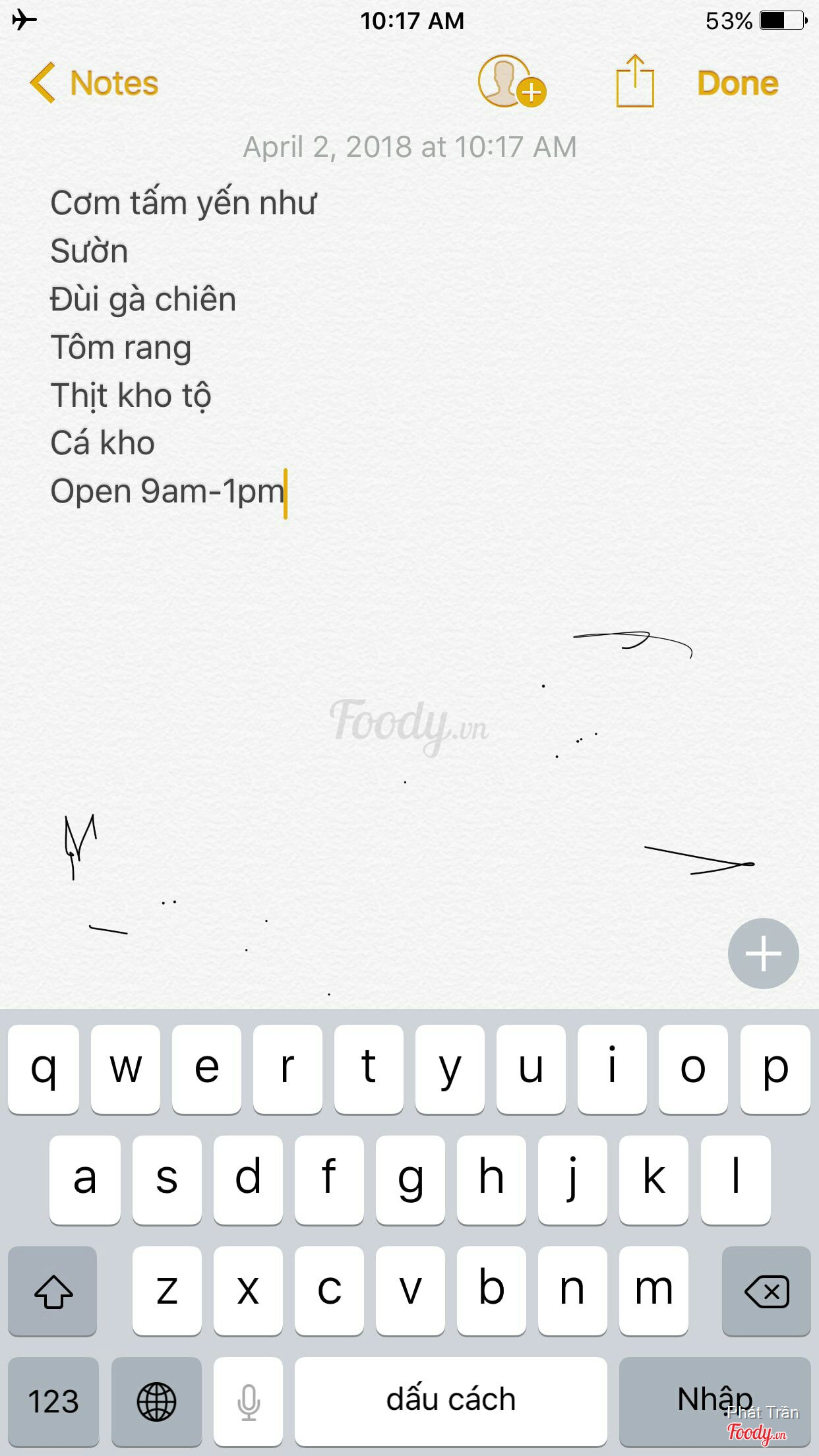Switch to the 123 numbers keyboard

(53, 1401)
